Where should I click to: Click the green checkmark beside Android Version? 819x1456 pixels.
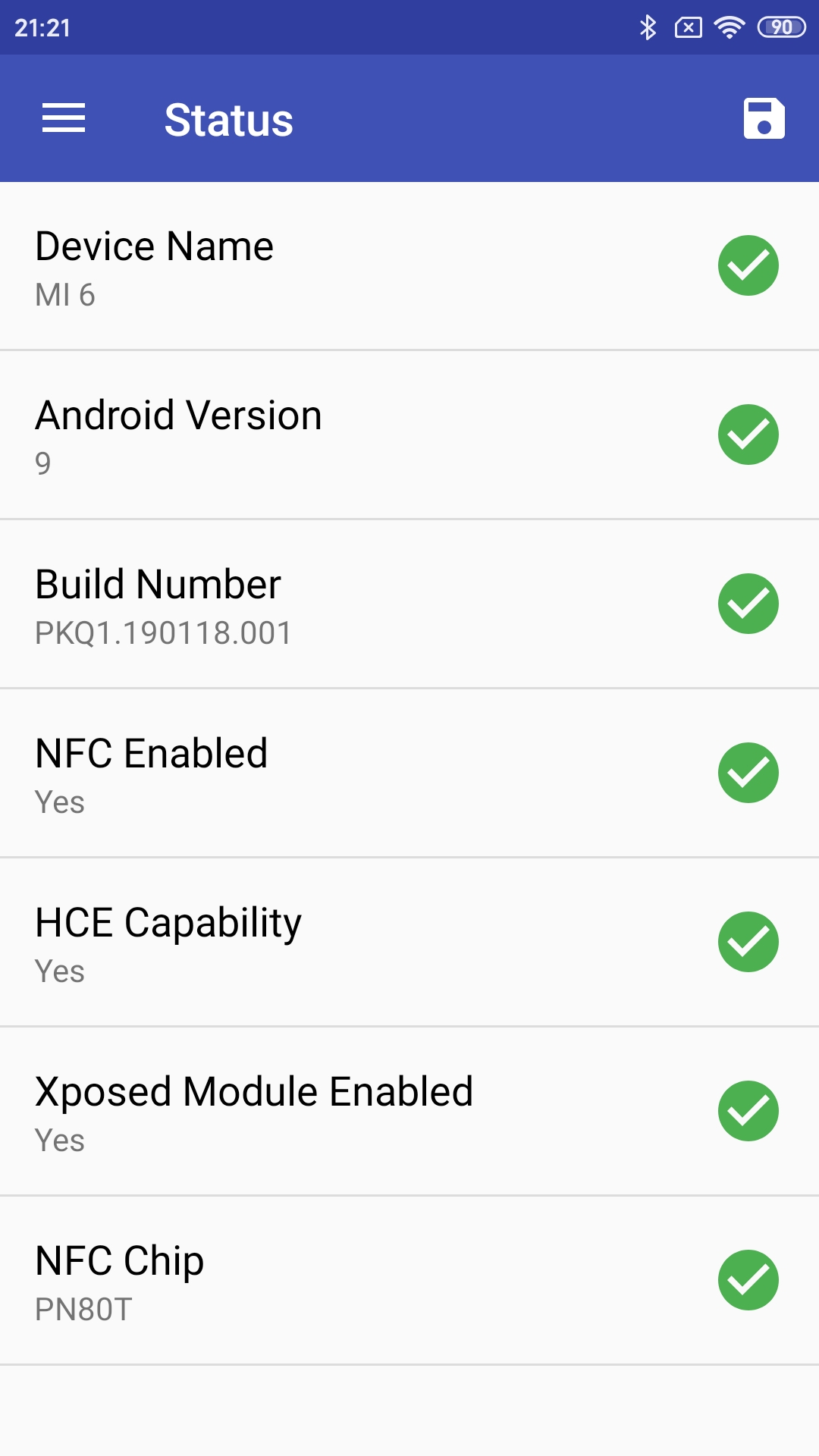coord(748,434)
